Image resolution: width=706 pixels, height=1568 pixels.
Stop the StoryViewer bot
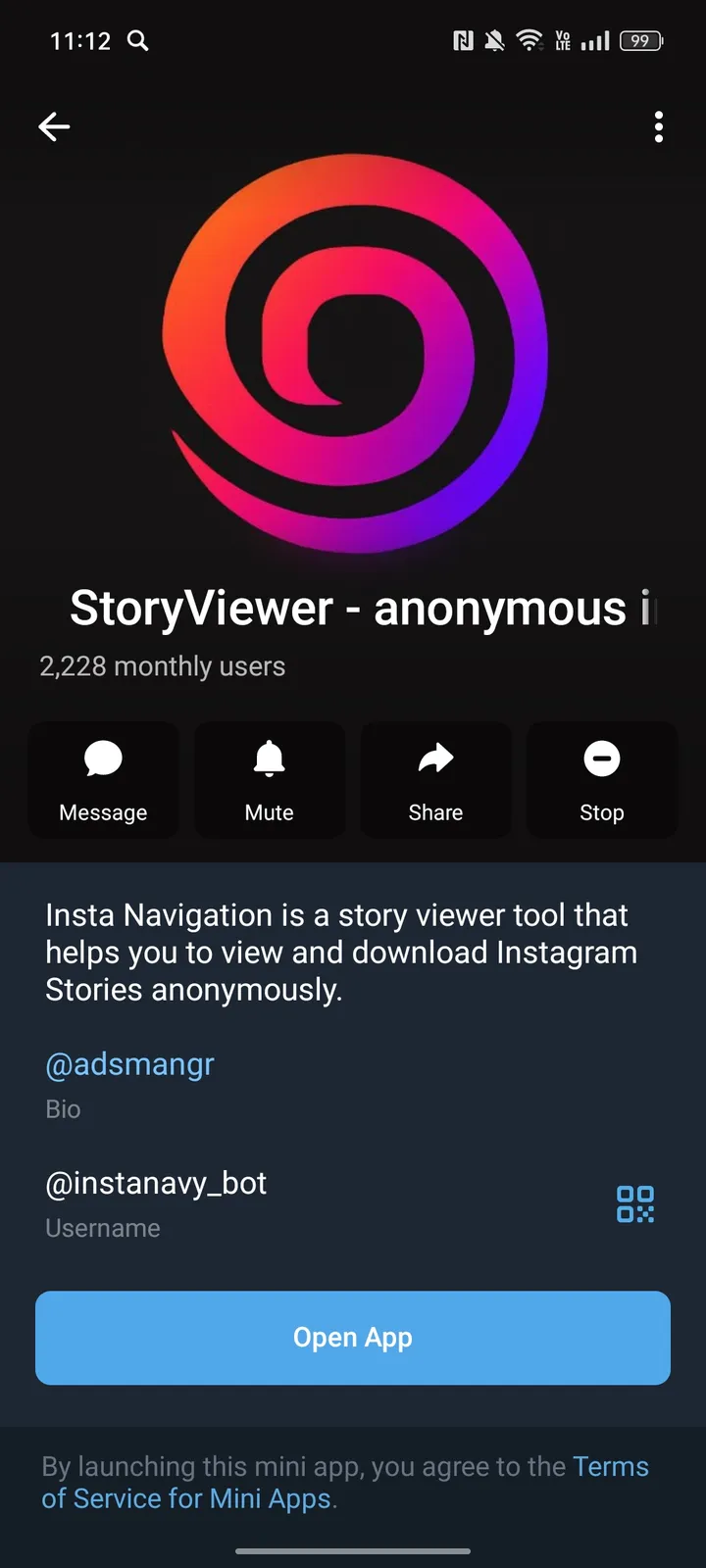pyautogui.click(x=602, y=779)
